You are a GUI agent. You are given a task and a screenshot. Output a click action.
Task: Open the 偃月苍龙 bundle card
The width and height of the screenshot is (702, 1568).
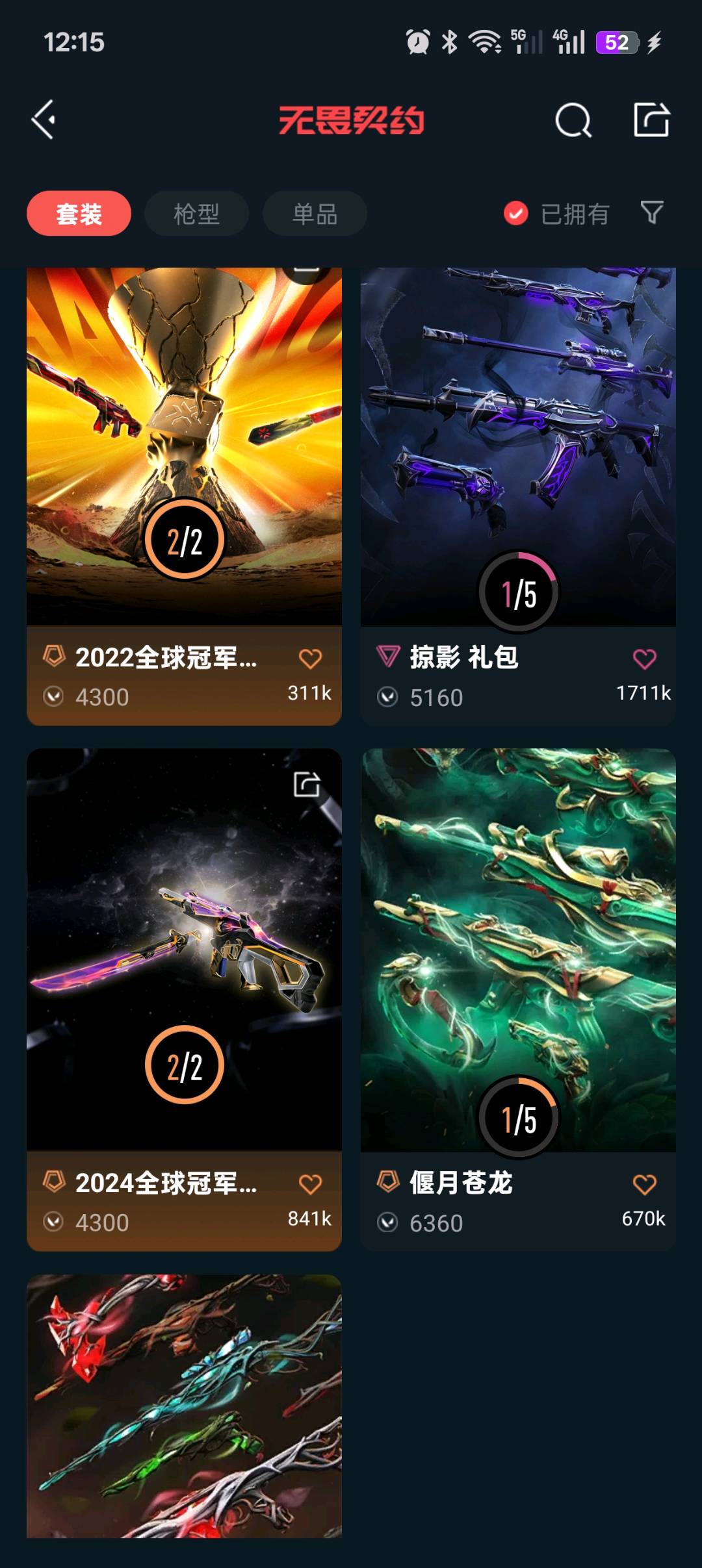point(518,1000)
